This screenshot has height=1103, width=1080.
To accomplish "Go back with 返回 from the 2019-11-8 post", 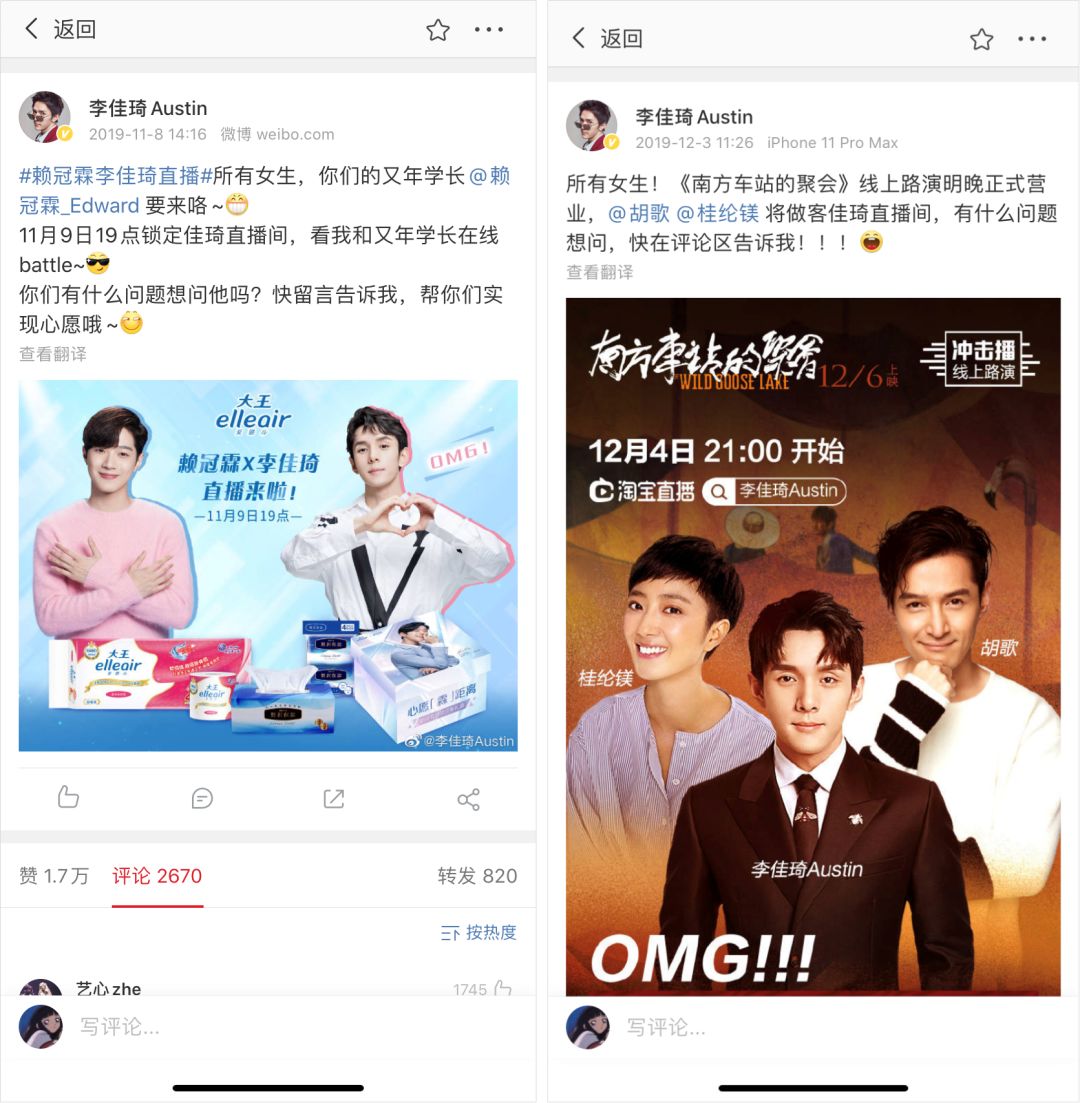I will (x=61, y=30).
